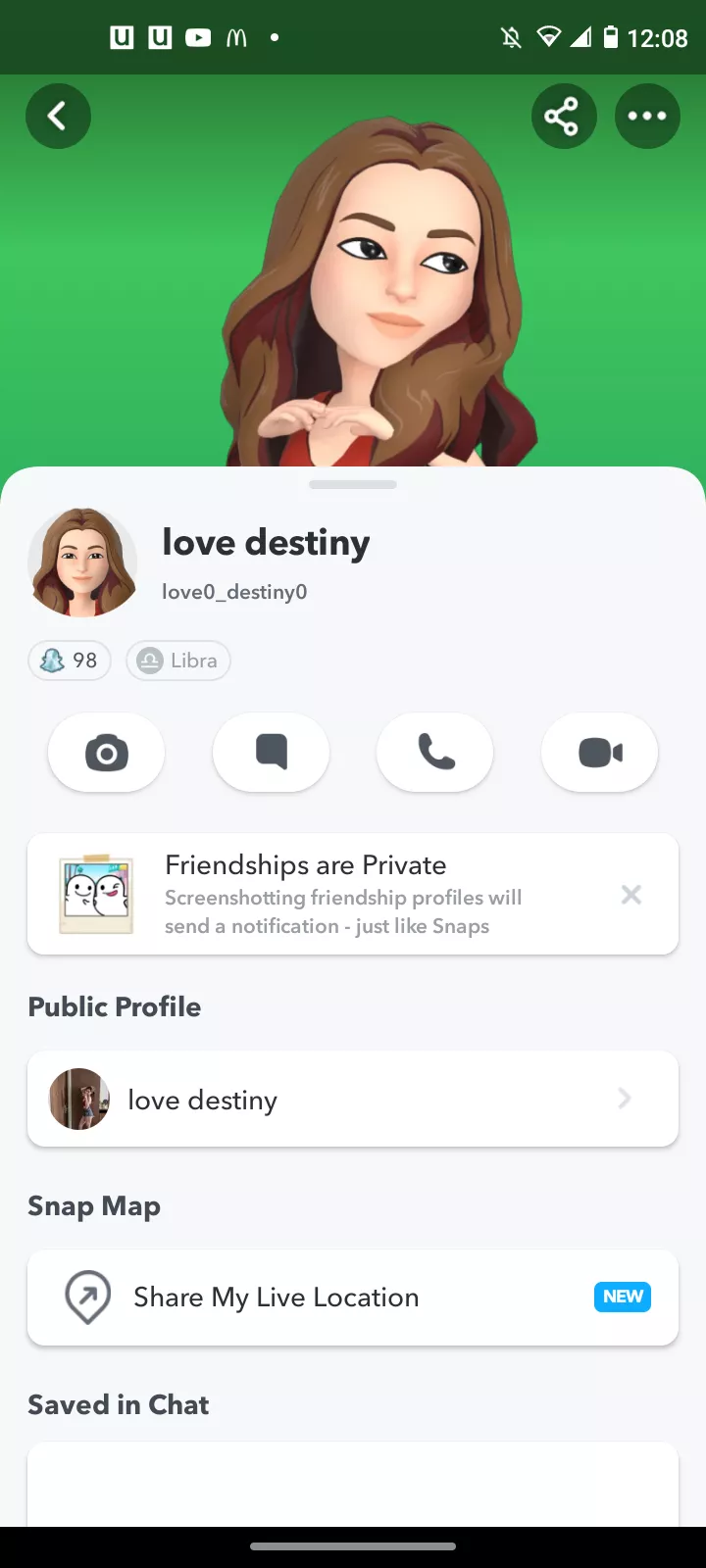The height and width of the screenshot is (1568, 706).
Task: Open love destiny's public profile
Action: pyautogui.click(x=353, y=1100)
